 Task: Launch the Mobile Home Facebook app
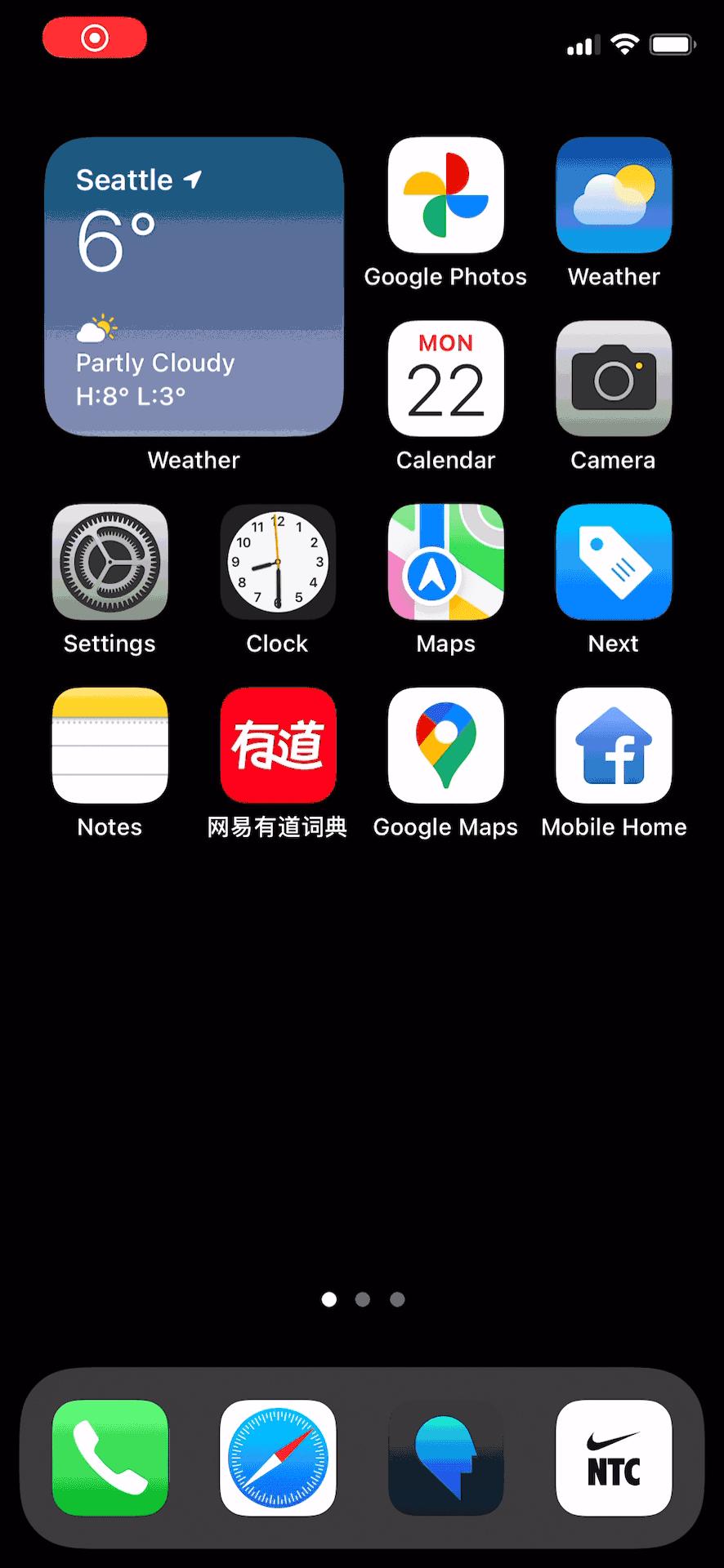coord(613,745)
